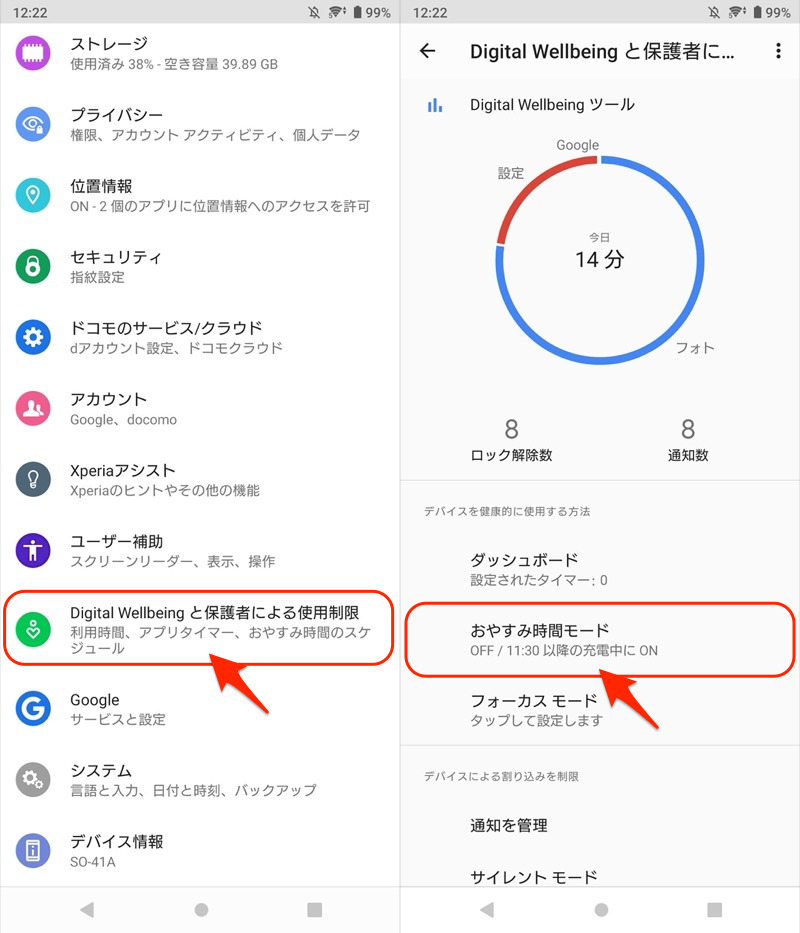Open Xperiaアシスト

[200, 479]
